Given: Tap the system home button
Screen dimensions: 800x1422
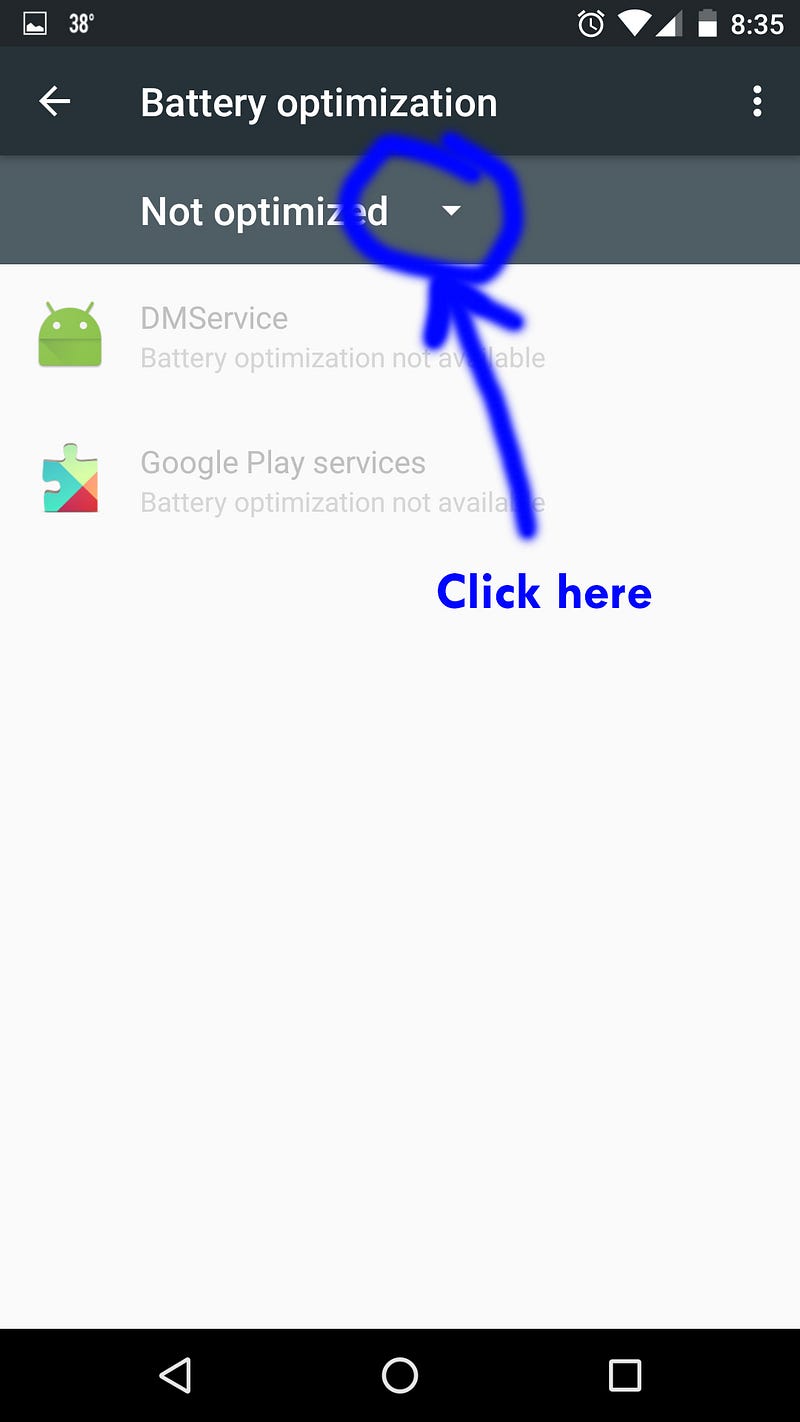Looking at the screenshot, I should 400,1375.
